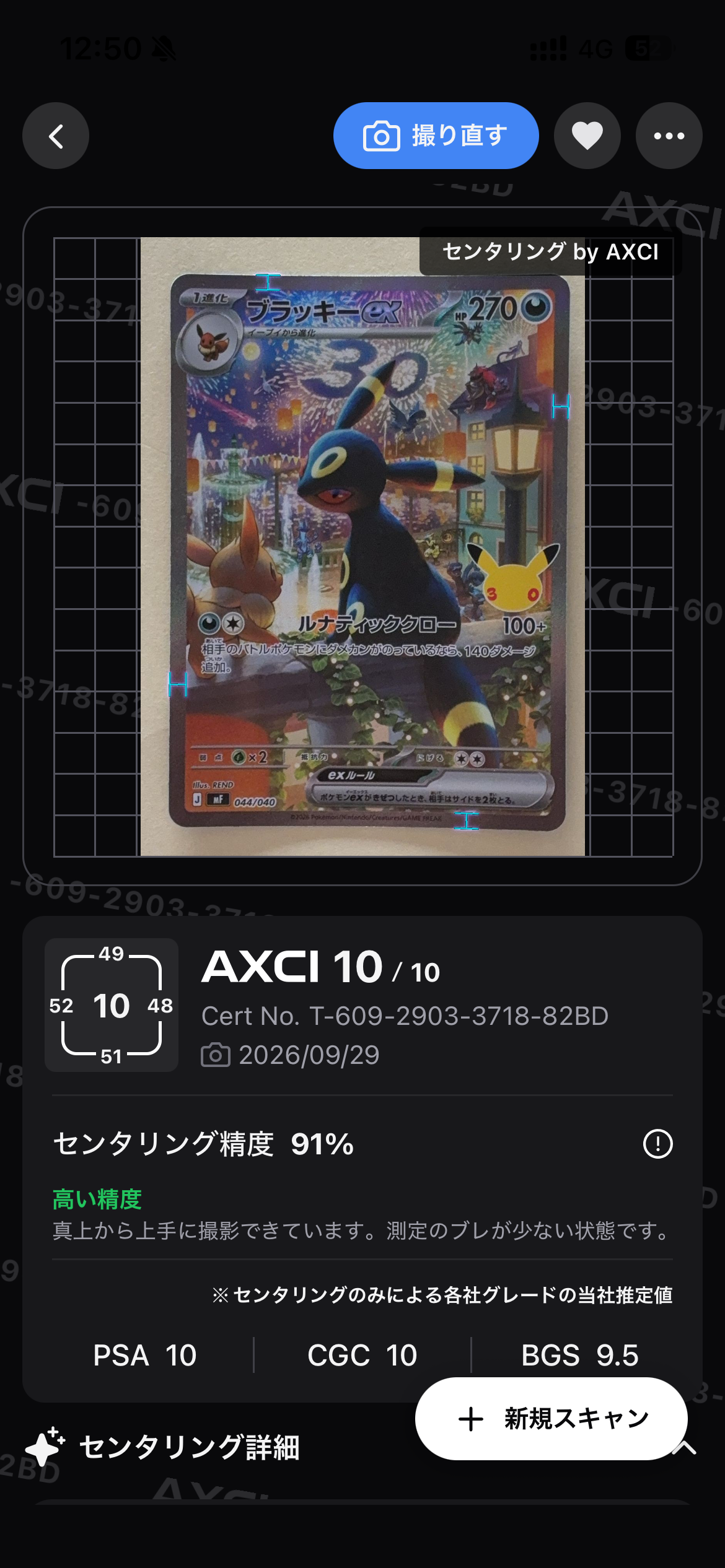Favorite this scan with the heart icon

[587, 136]
